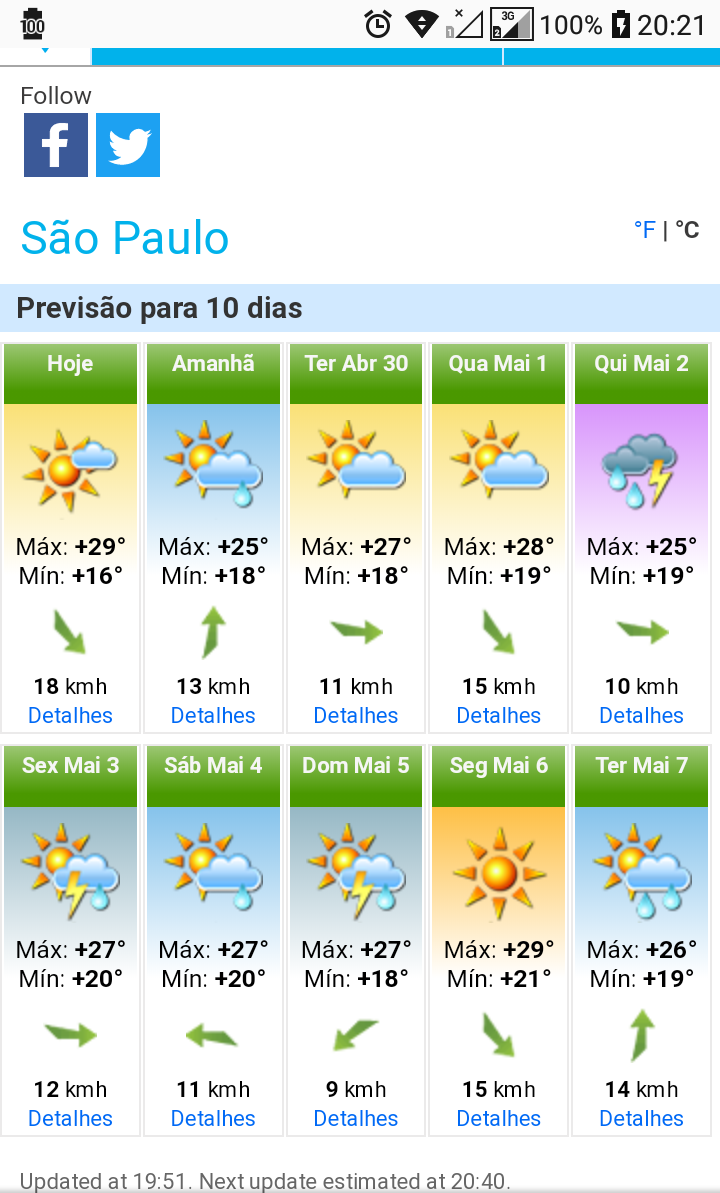
Task: Tap Detalhes under Dom Mai 5
Action: click(x=355, y=1118)
